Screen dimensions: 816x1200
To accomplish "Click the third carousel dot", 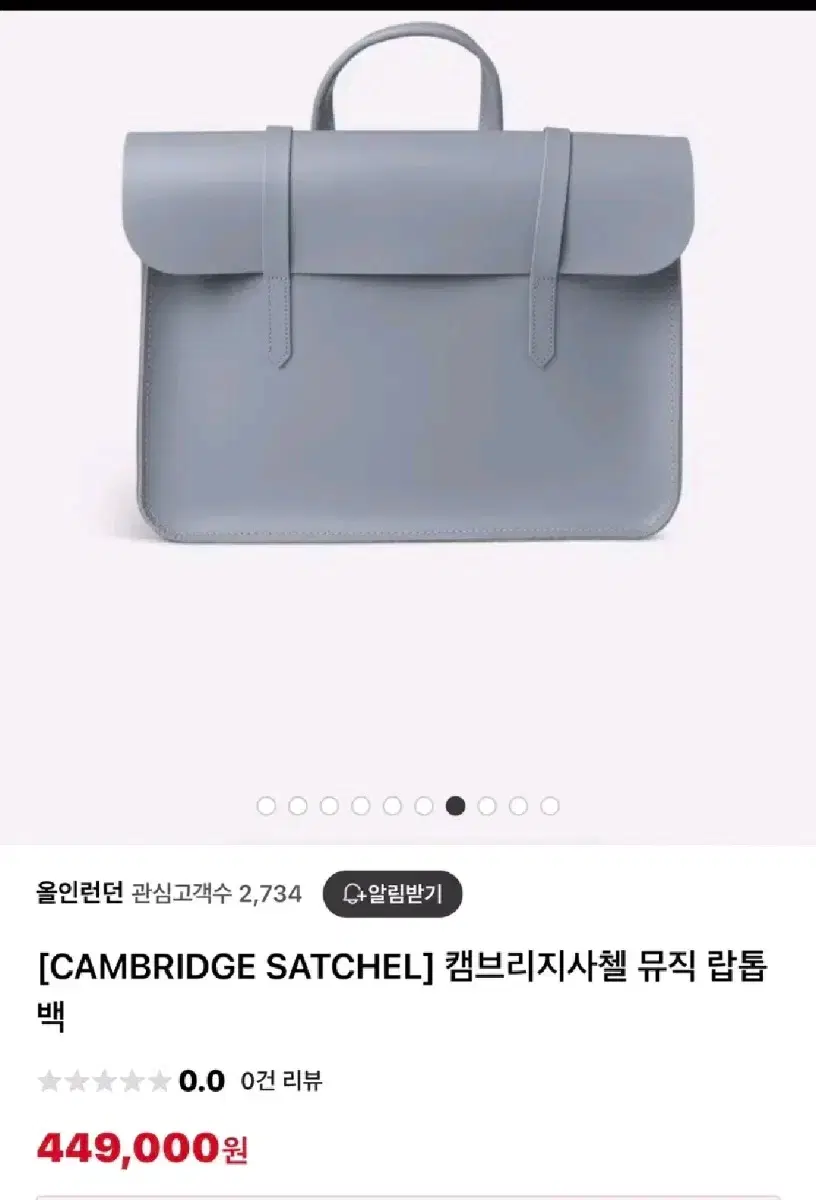I will [330, 805].
